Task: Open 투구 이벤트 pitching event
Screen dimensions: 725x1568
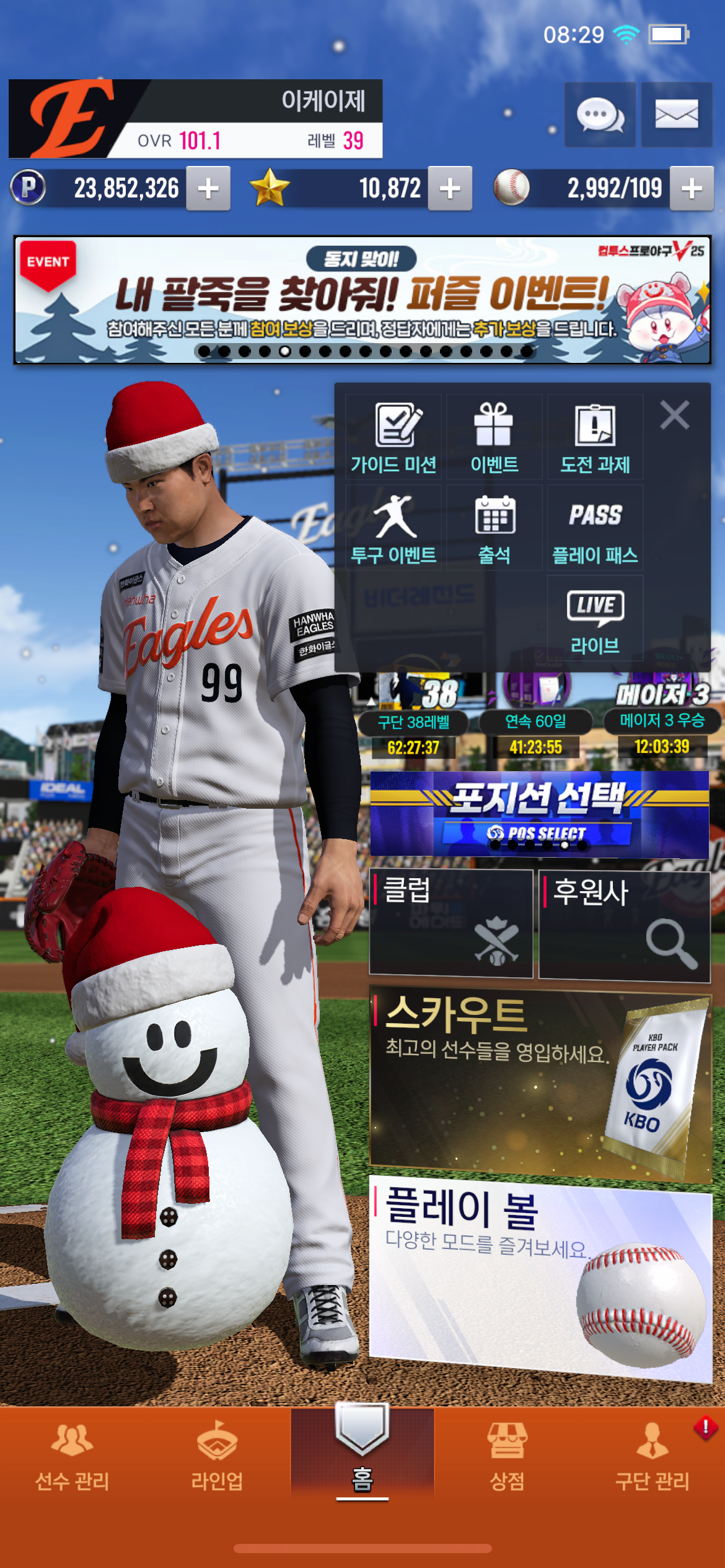Action: click(x=393, y=528)
